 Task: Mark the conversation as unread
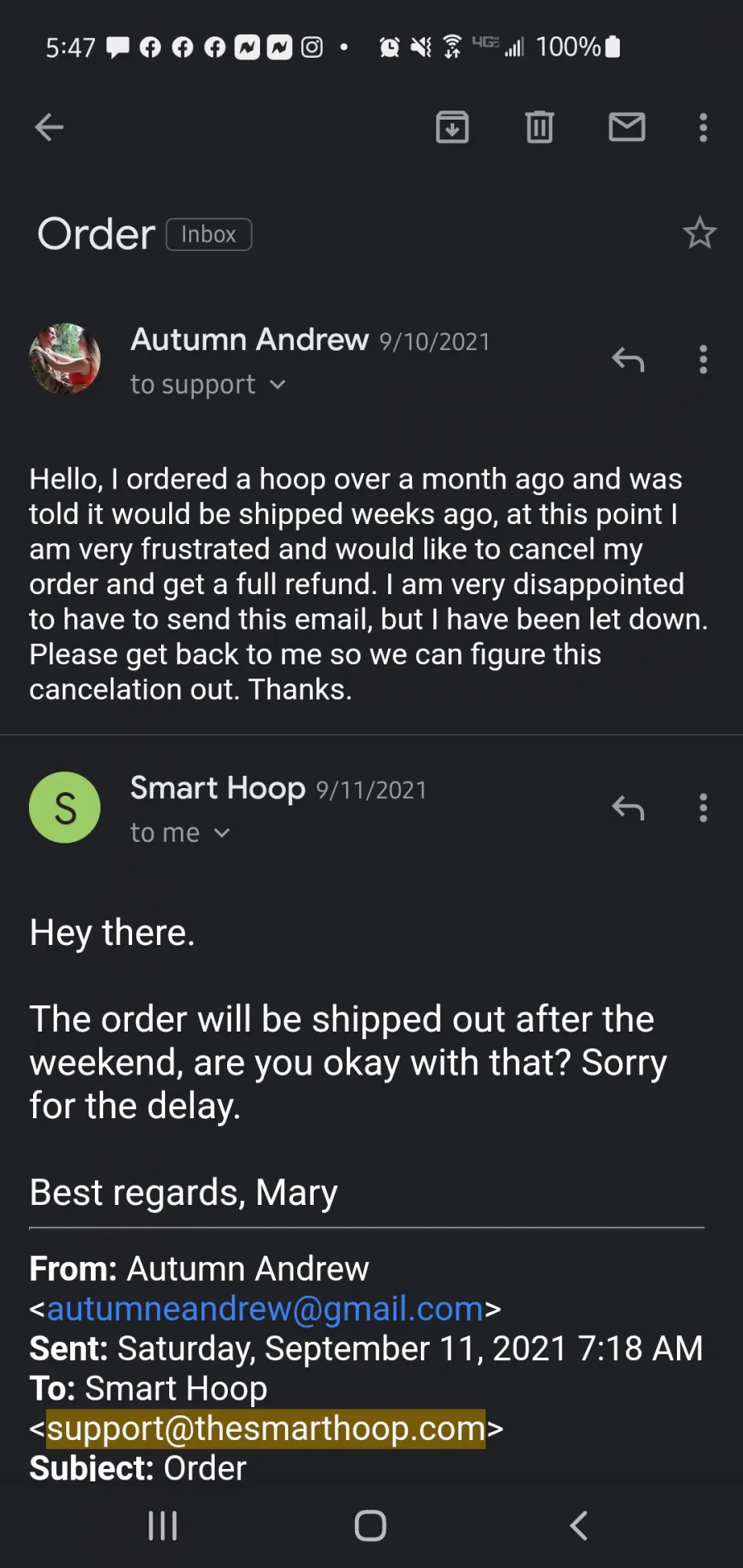coord(627,127)
